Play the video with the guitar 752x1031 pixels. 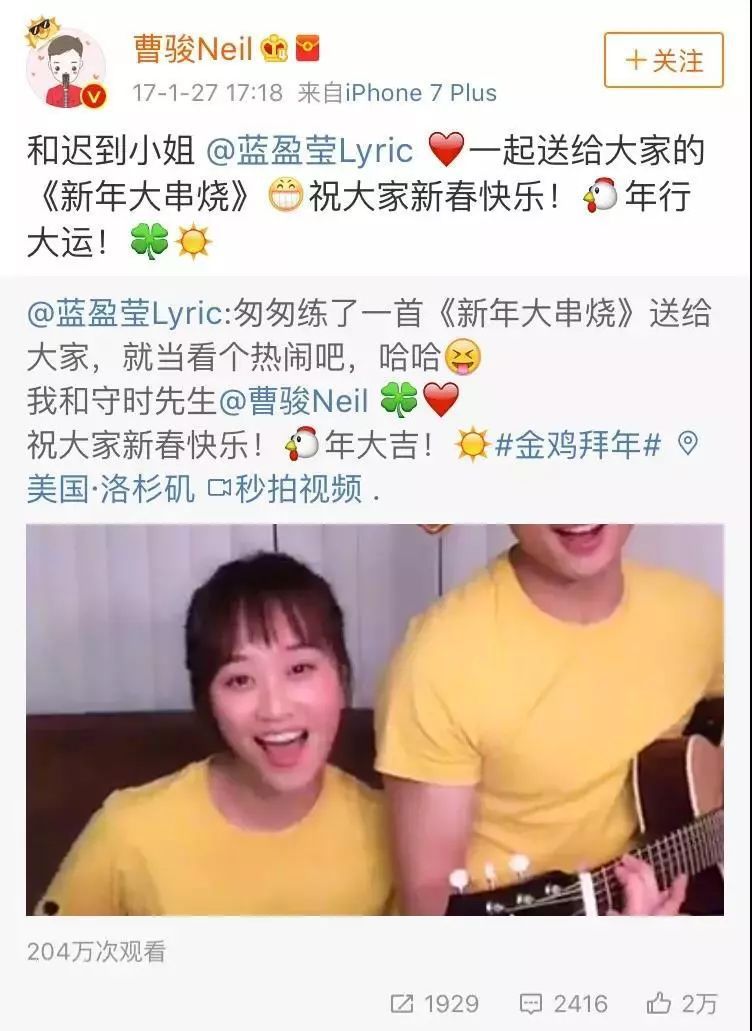click(375, 719)
